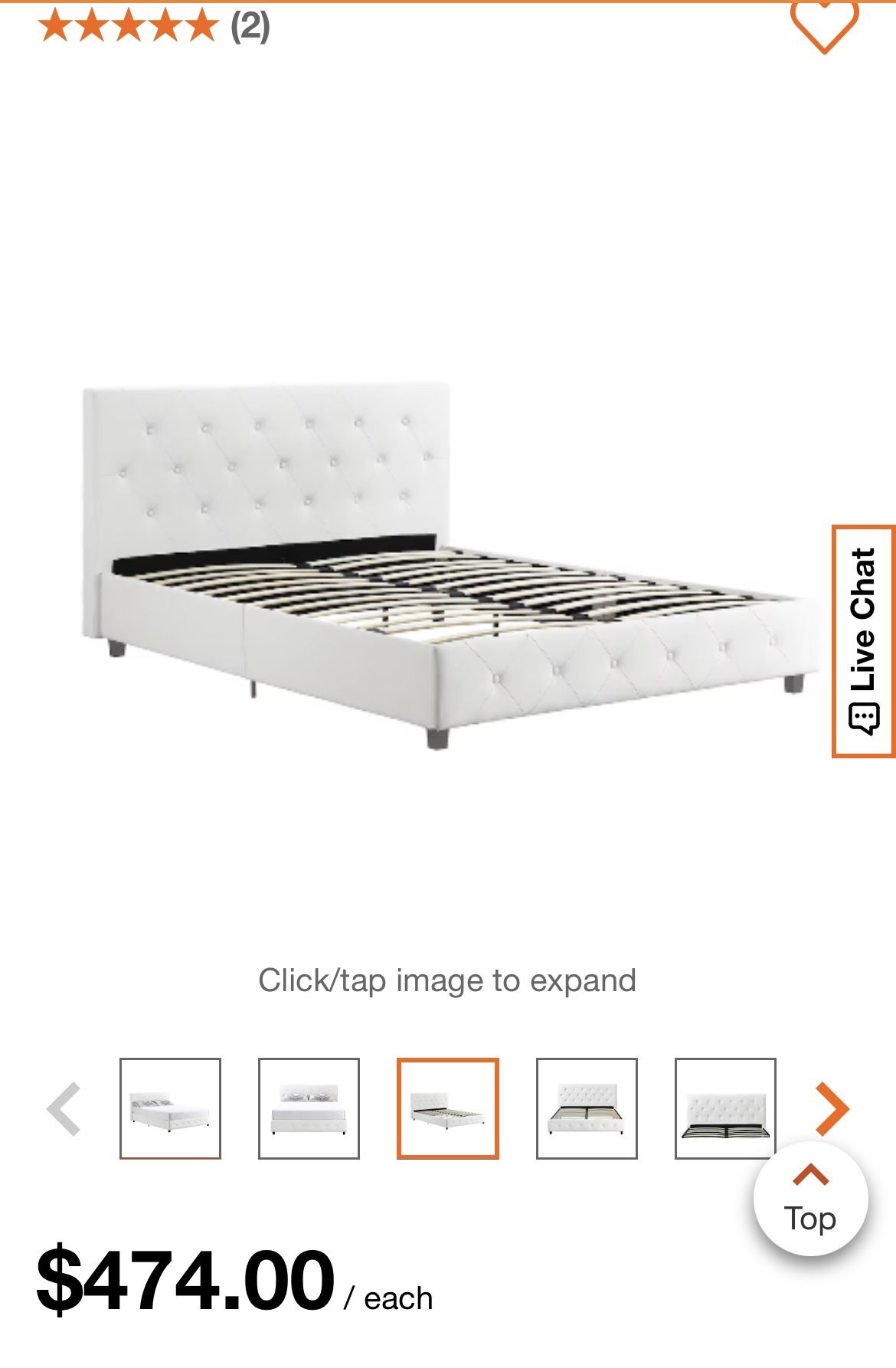Screen dimensions: 896x1368
Task: Select the second thumbnail showing front view with pillows
Action: click(309, 1108)
